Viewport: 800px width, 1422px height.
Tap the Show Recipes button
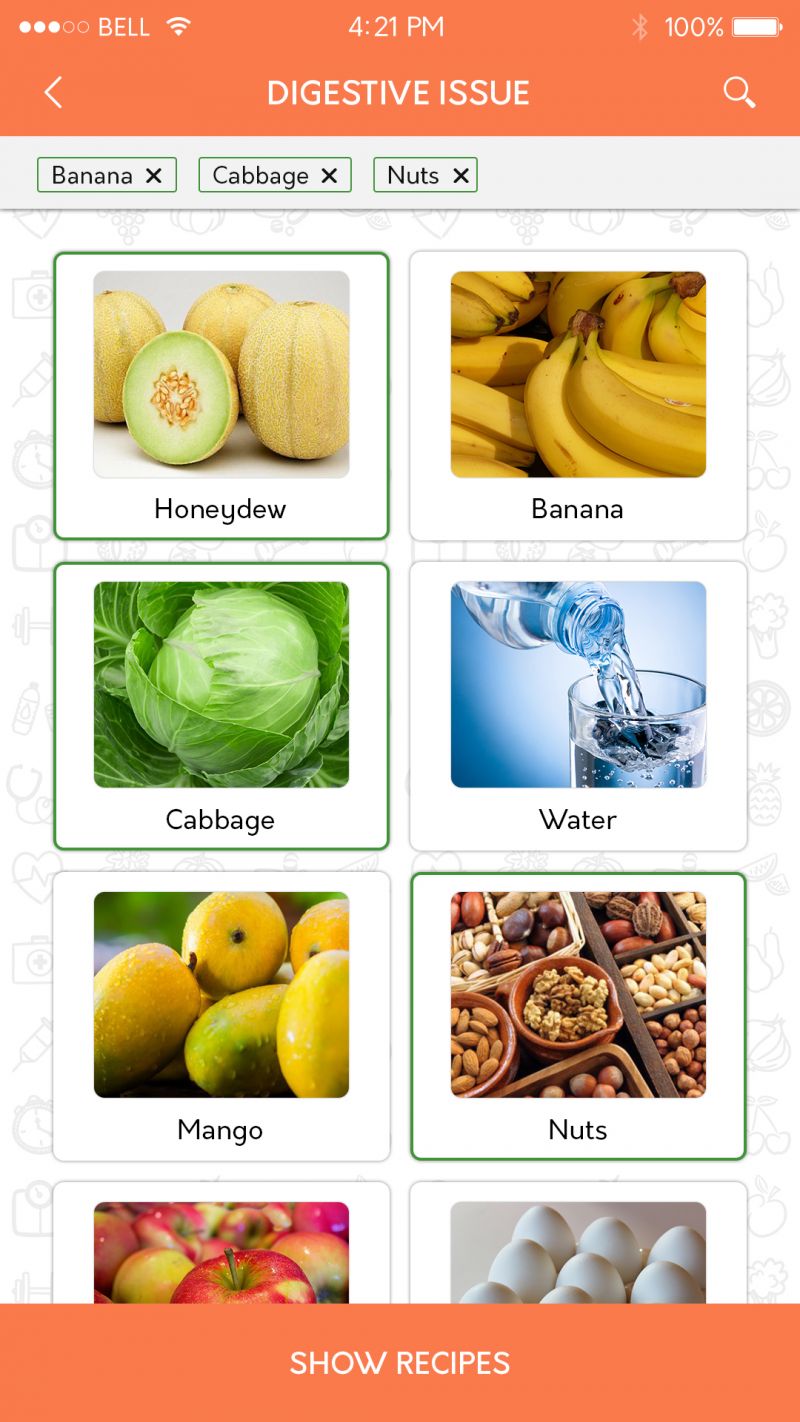click(400, 1363)
